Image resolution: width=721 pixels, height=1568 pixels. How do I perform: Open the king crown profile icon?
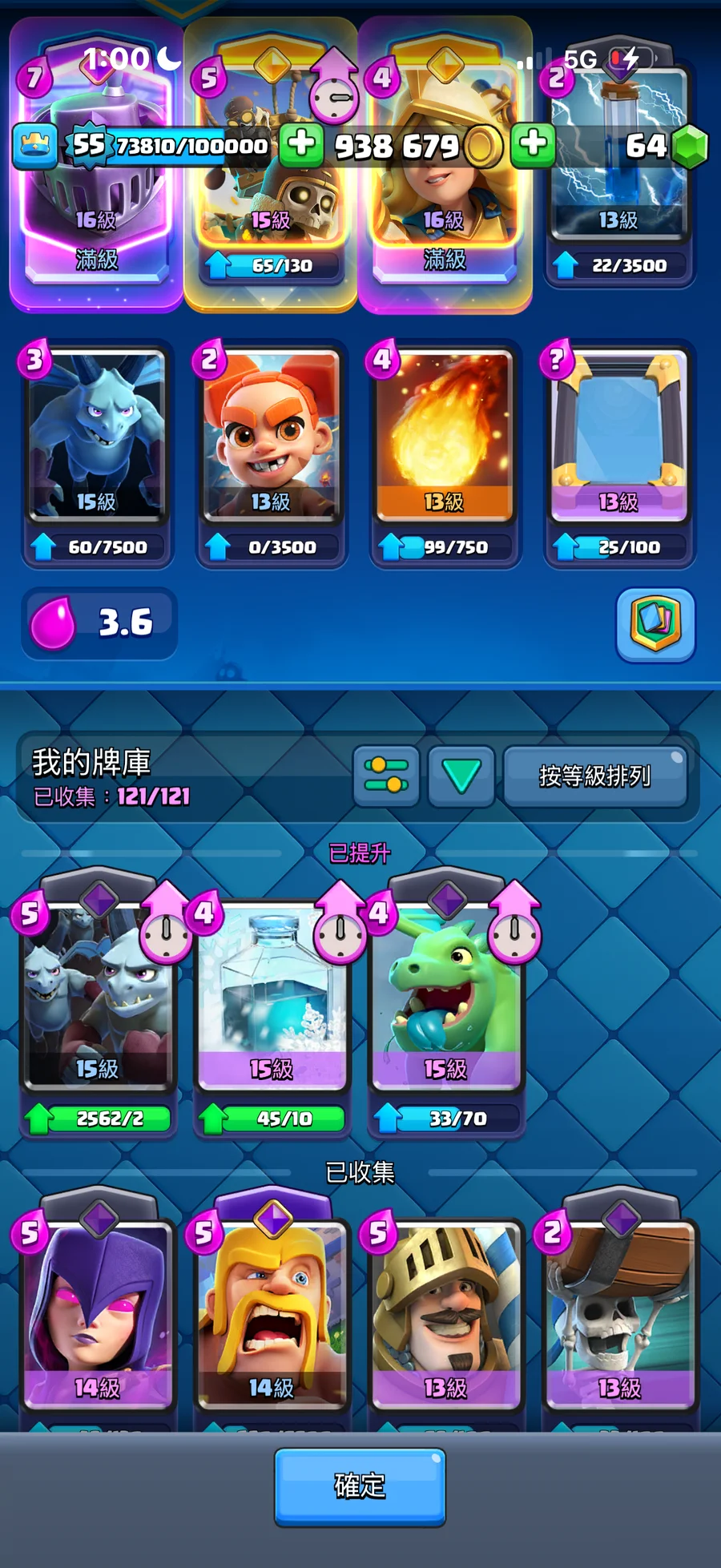(35, 145)
